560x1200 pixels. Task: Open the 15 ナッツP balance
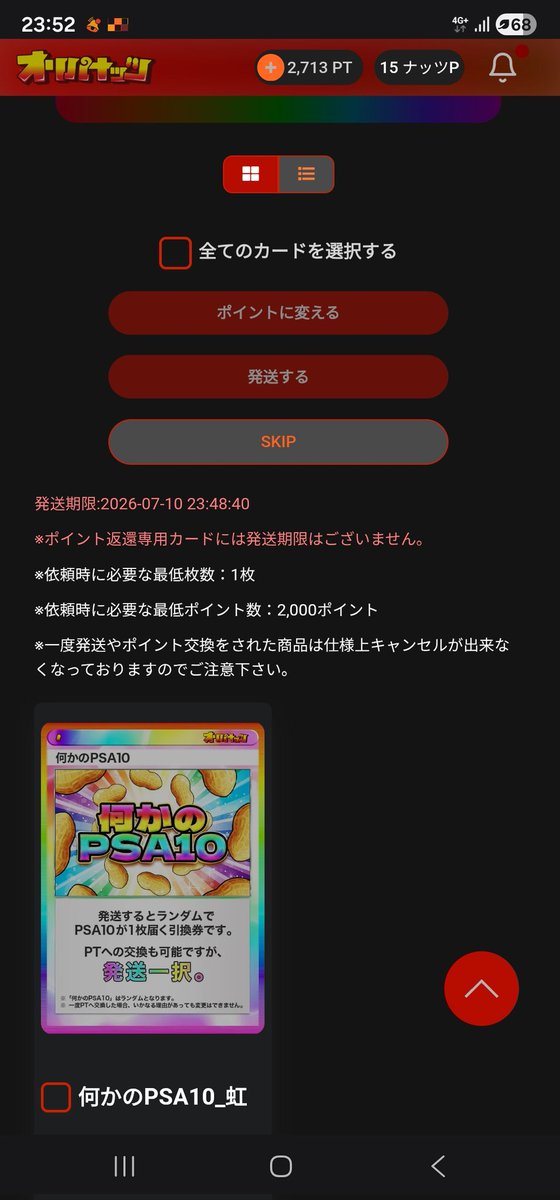(419, 68)
